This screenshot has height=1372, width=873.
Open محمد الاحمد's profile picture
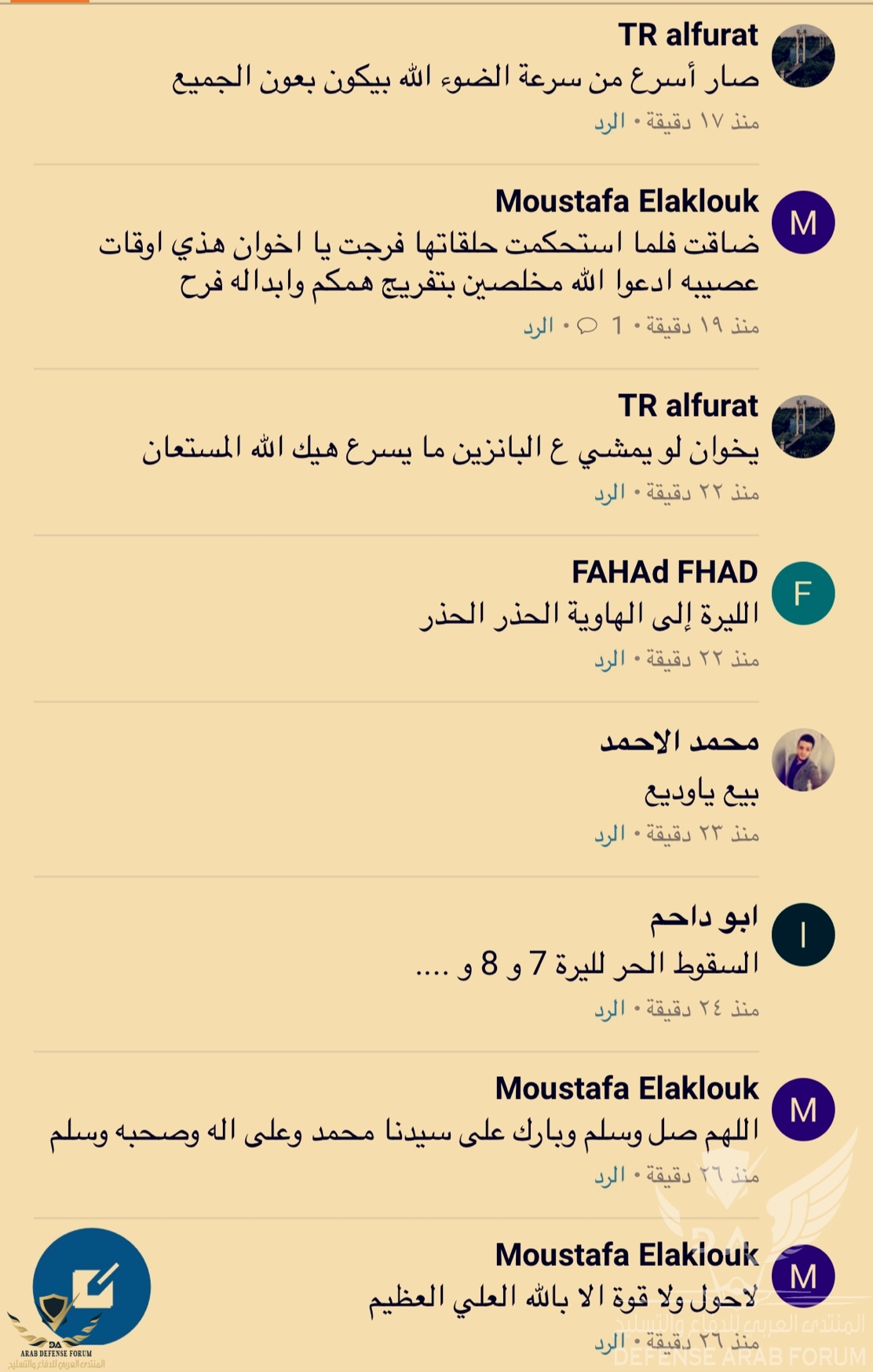coord(802,760)
